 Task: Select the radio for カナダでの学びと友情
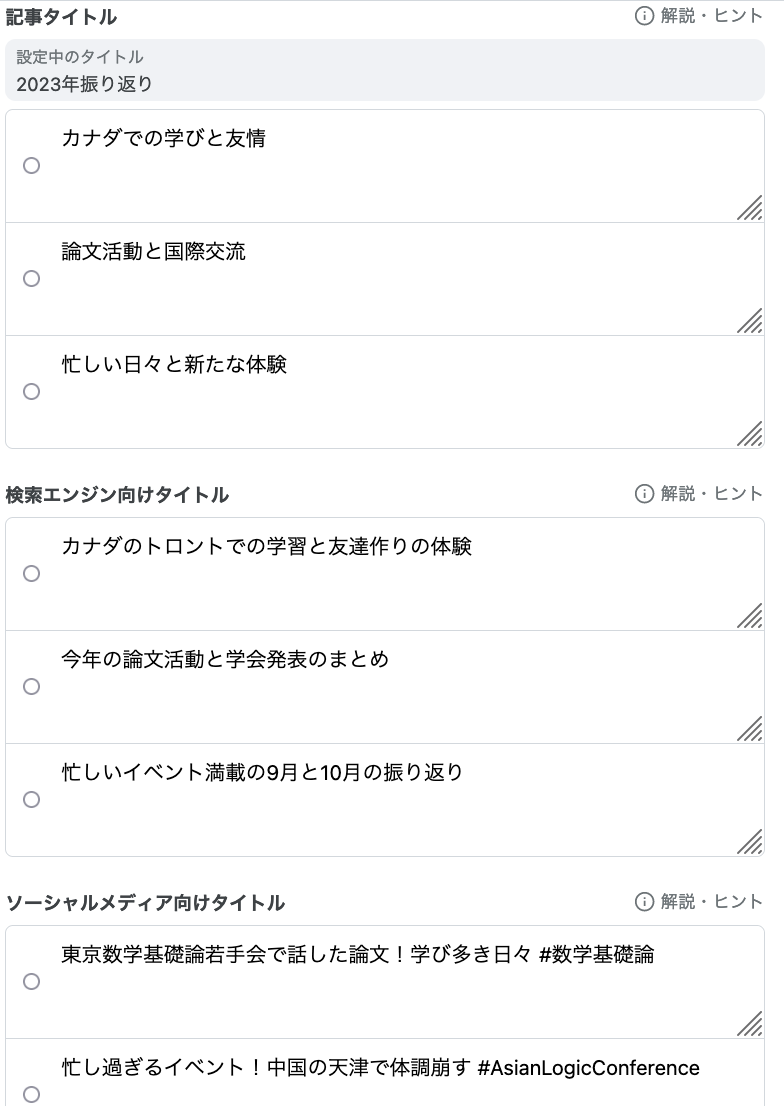31,166
